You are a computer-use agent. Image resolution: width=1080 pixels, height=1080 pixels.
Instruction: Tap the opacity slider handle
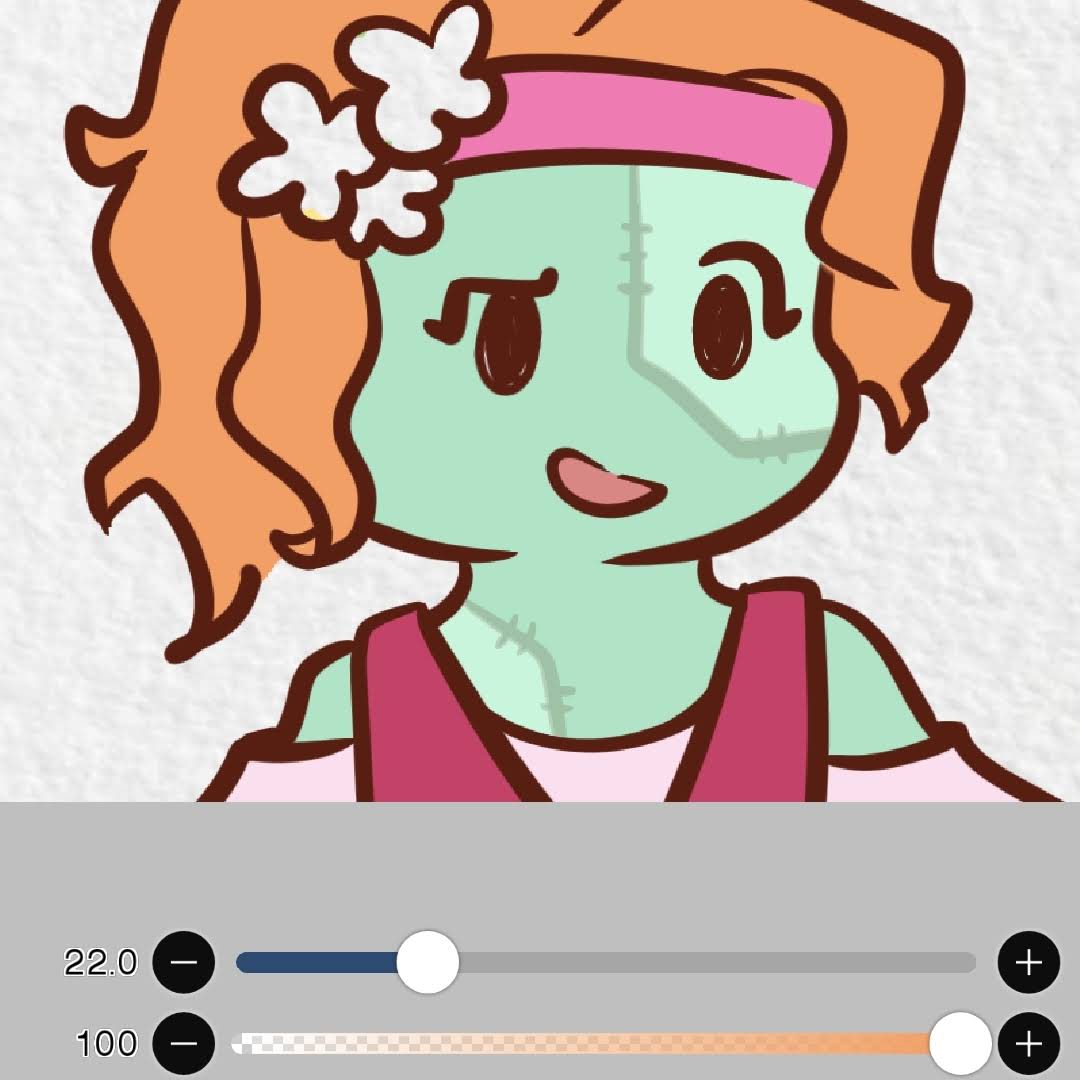(960, 1043)
